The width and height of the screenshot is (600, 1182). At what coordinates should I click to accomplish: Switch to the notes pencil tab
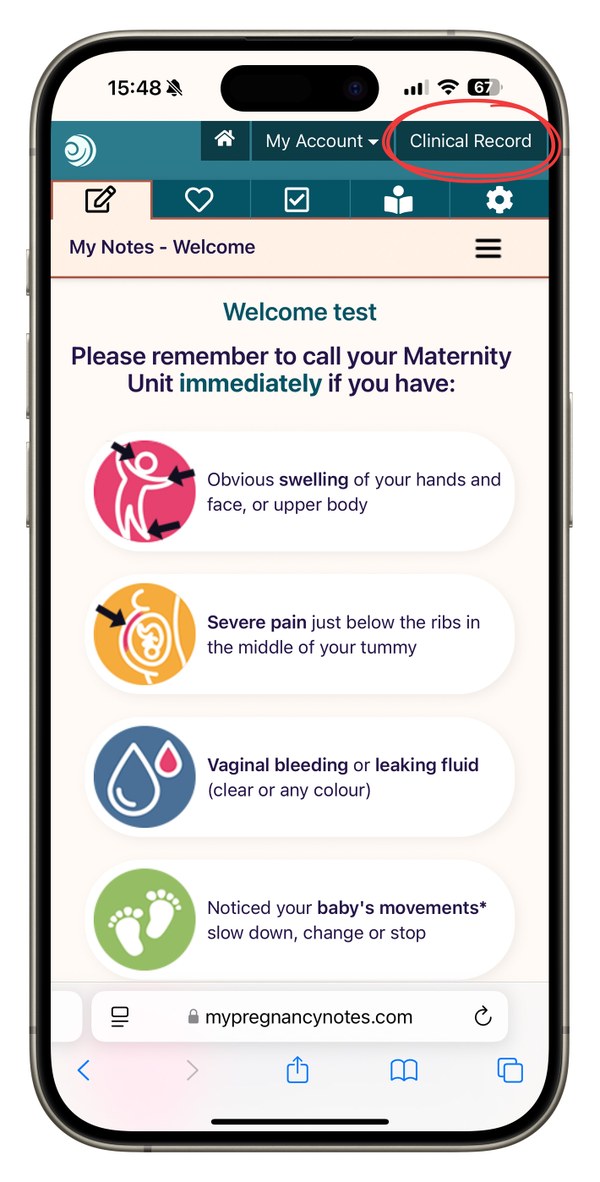pyautogui.click(x=101, y=200)
